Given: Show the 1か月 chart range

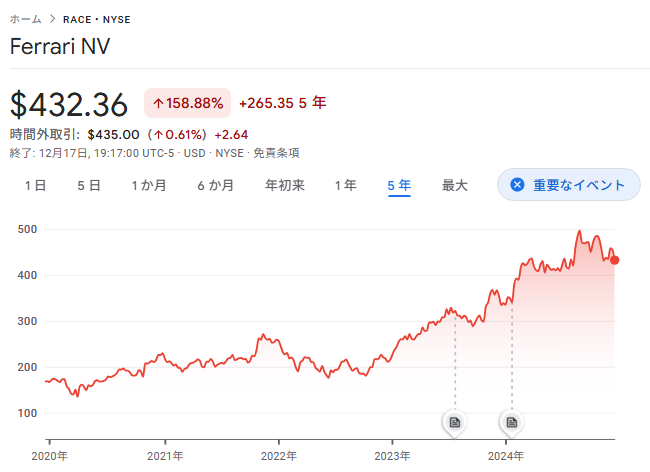Looking at the screenshot, I should click(149, 185).
